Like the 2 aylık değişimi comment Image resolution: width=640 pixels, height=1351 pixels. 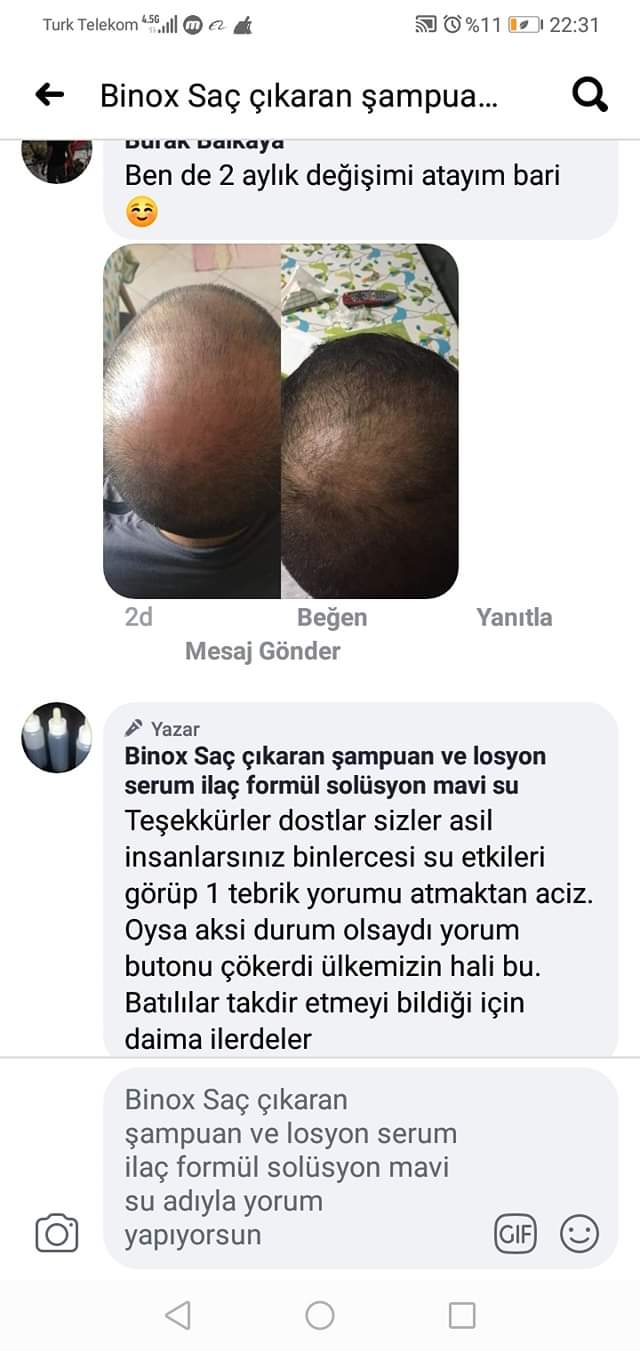(x=331, y=618)
